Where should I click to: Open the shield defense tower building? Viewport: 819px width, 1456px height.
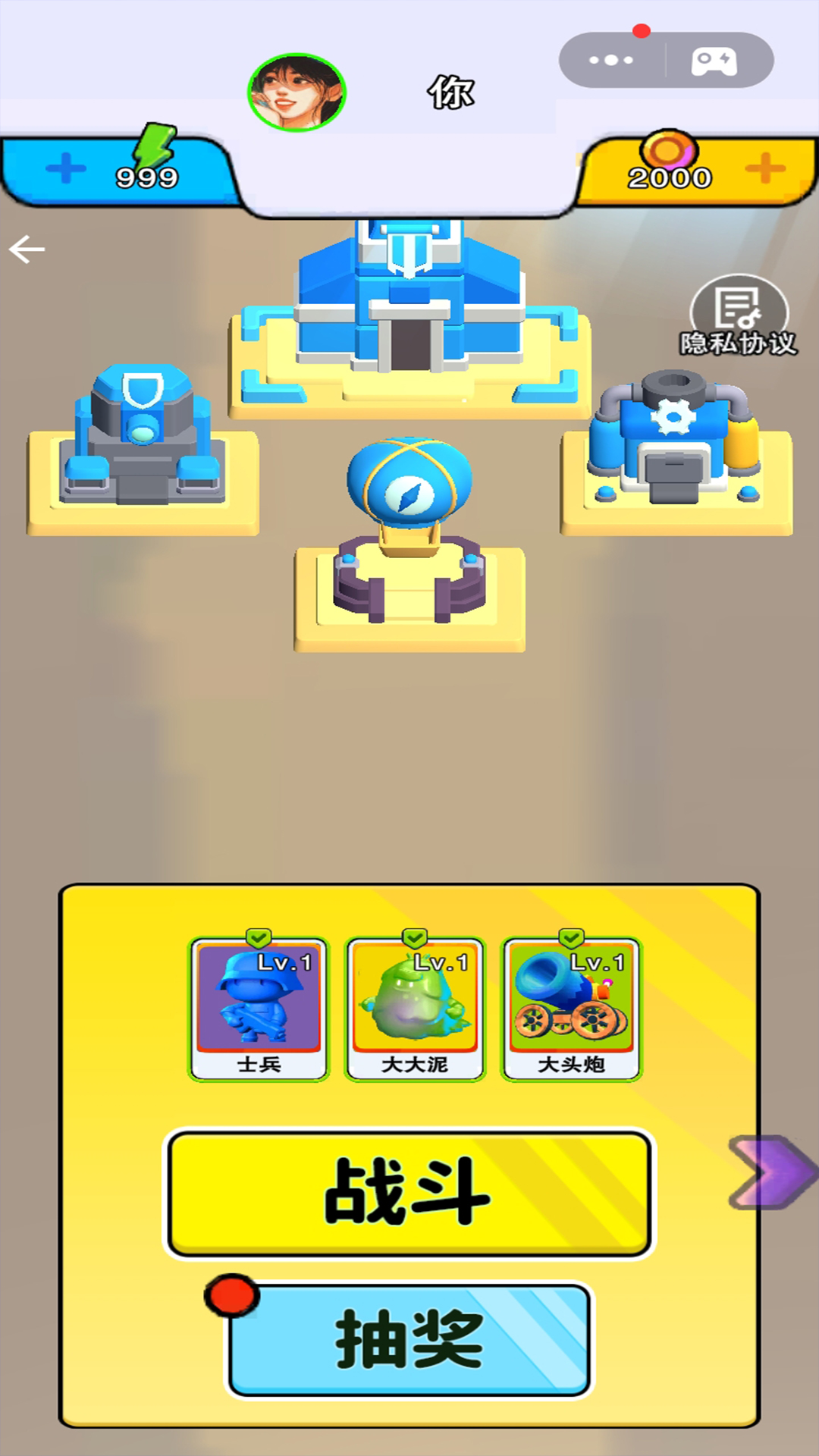click(x=143, y=447)
